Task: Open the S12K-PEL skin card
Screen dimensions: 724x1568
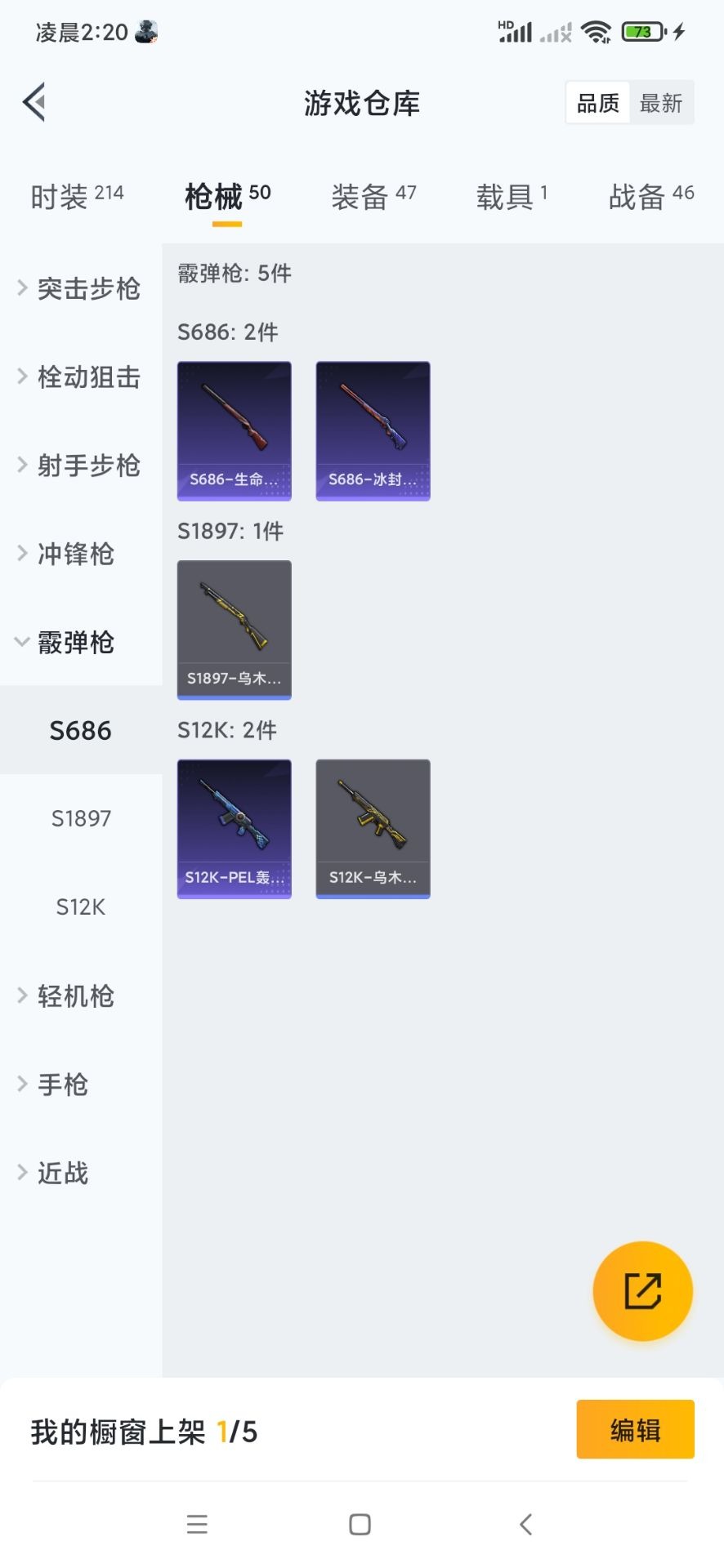Action: coord(235,829)
